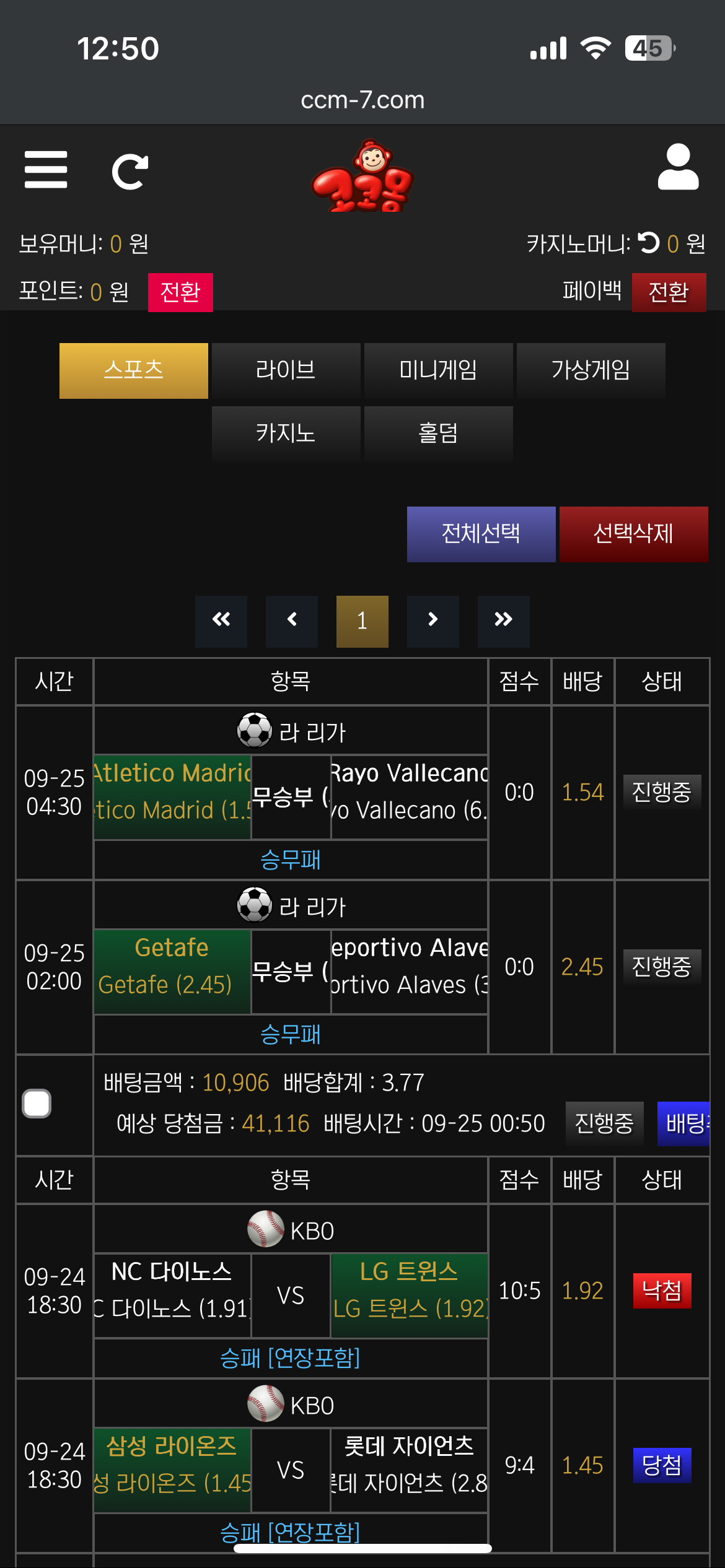Switch to the 라이브 tab

(x=286, y=370)
